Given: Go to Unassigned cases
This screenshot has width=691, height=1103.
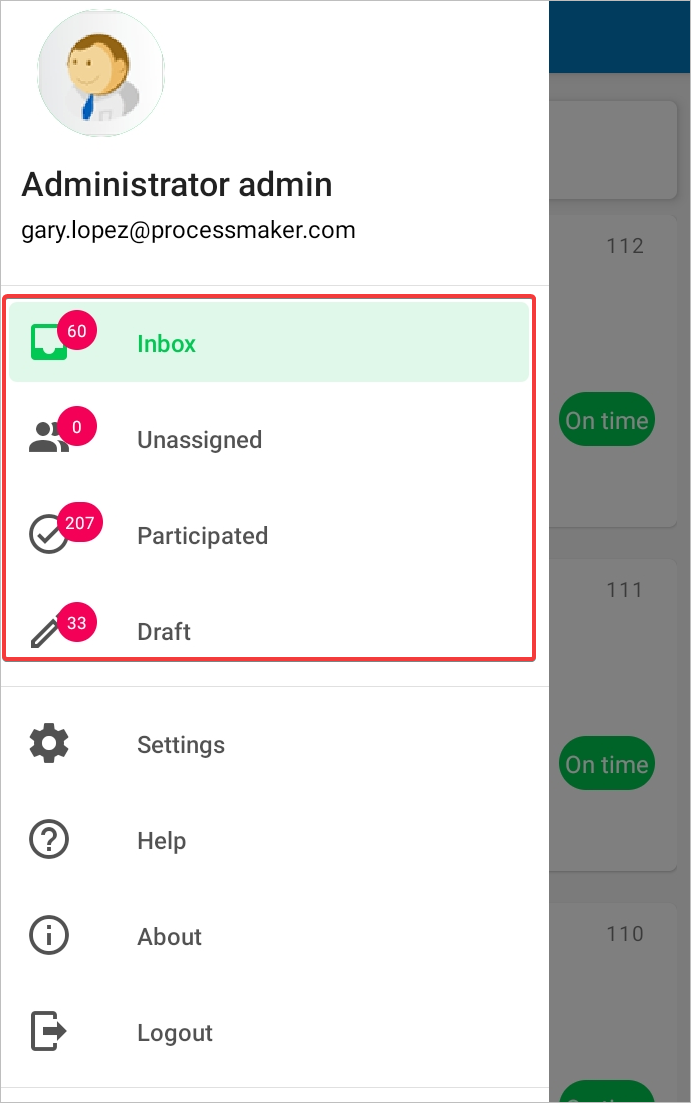Looking at the screenshot, I should click(199, 440).
